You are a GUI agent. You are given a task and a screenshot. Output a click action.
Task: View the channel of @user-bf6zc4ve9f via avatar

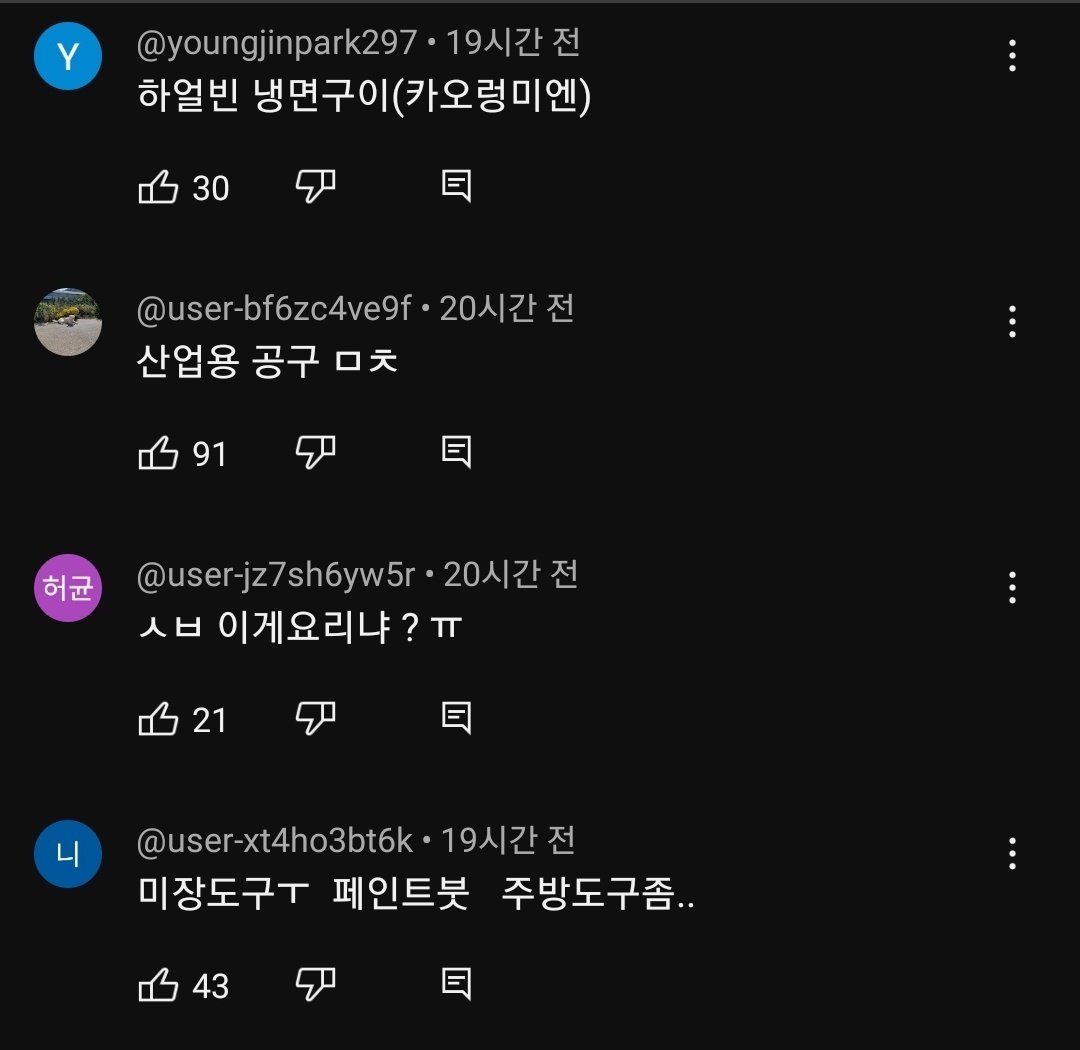coord(68,322)
